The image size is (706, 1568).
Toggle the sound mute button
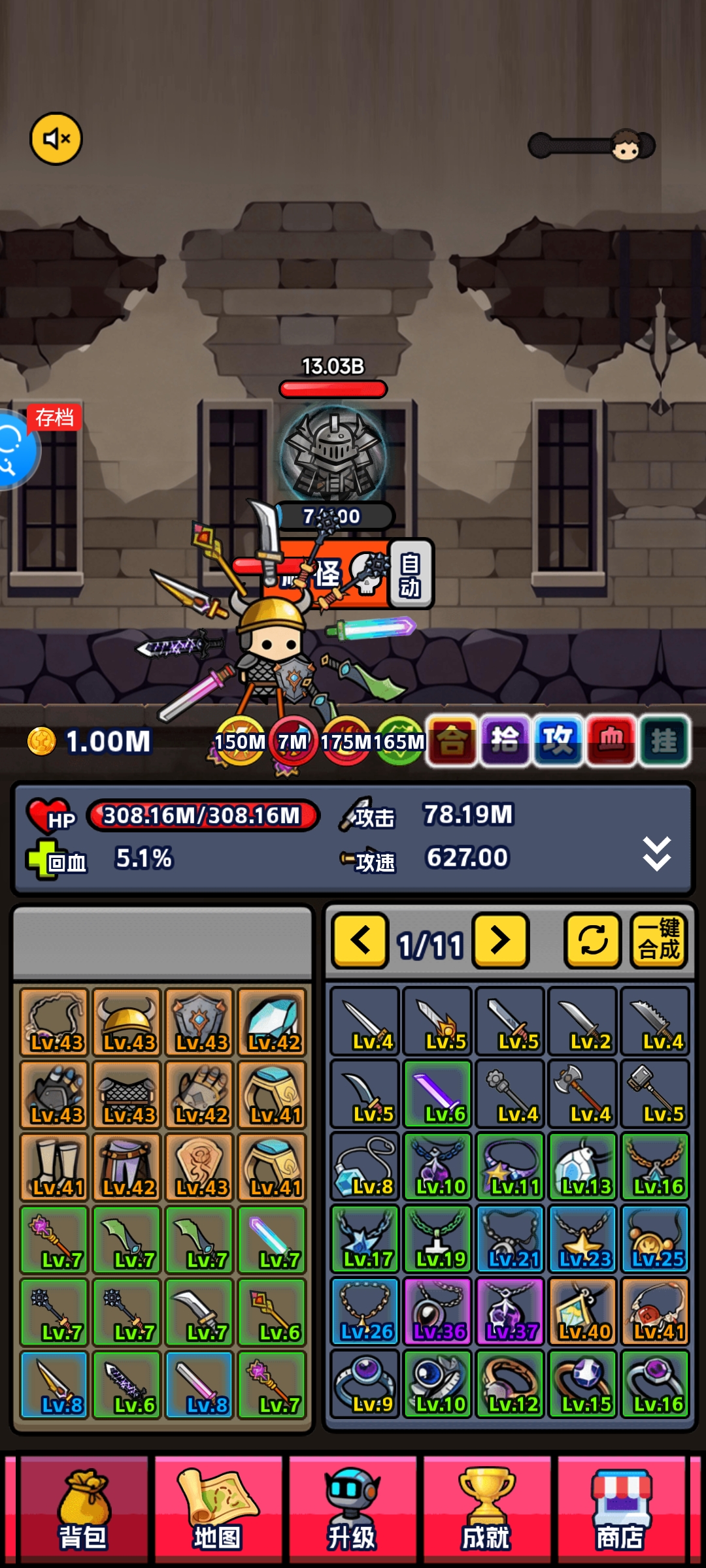pos(56,139)
